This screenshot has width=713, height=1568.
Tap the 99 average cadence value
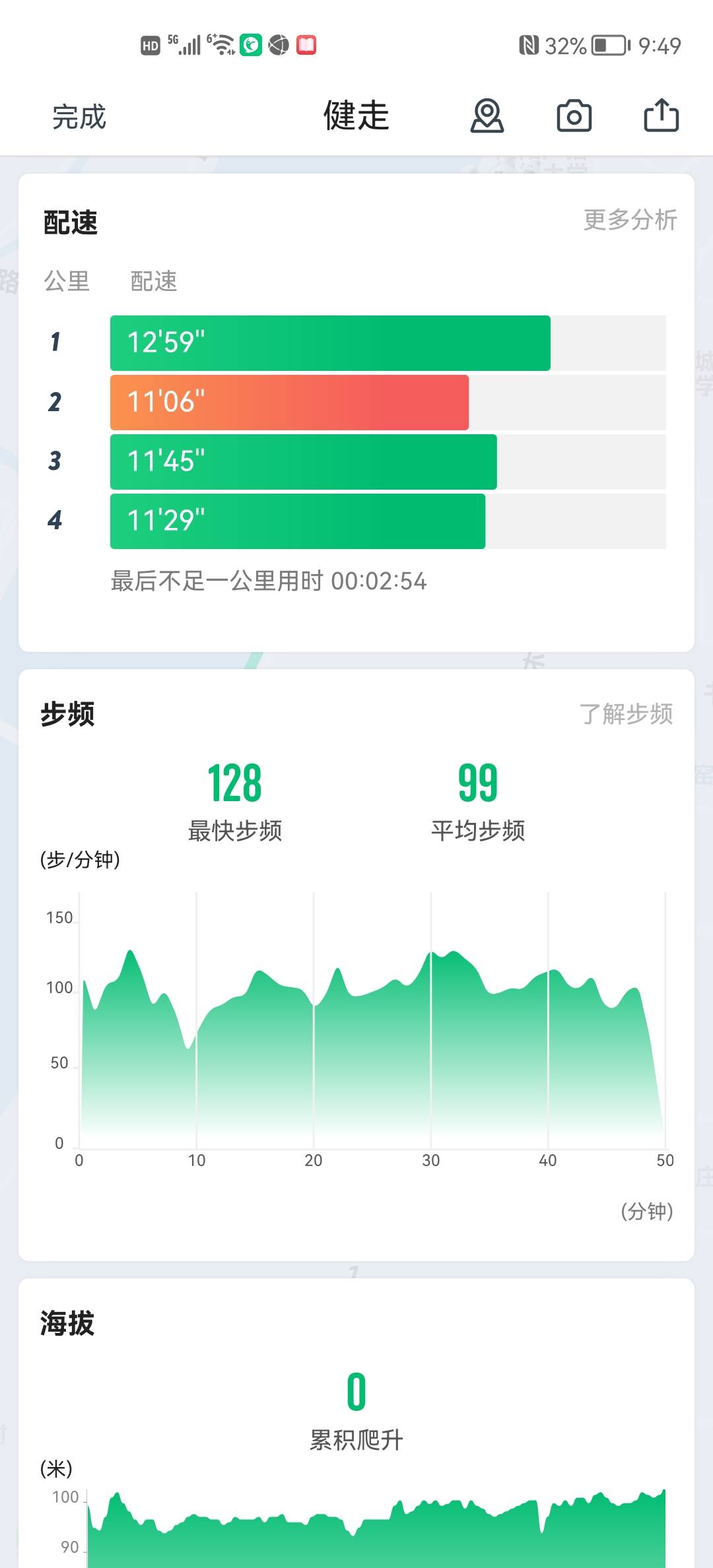(x=478, y=783)
